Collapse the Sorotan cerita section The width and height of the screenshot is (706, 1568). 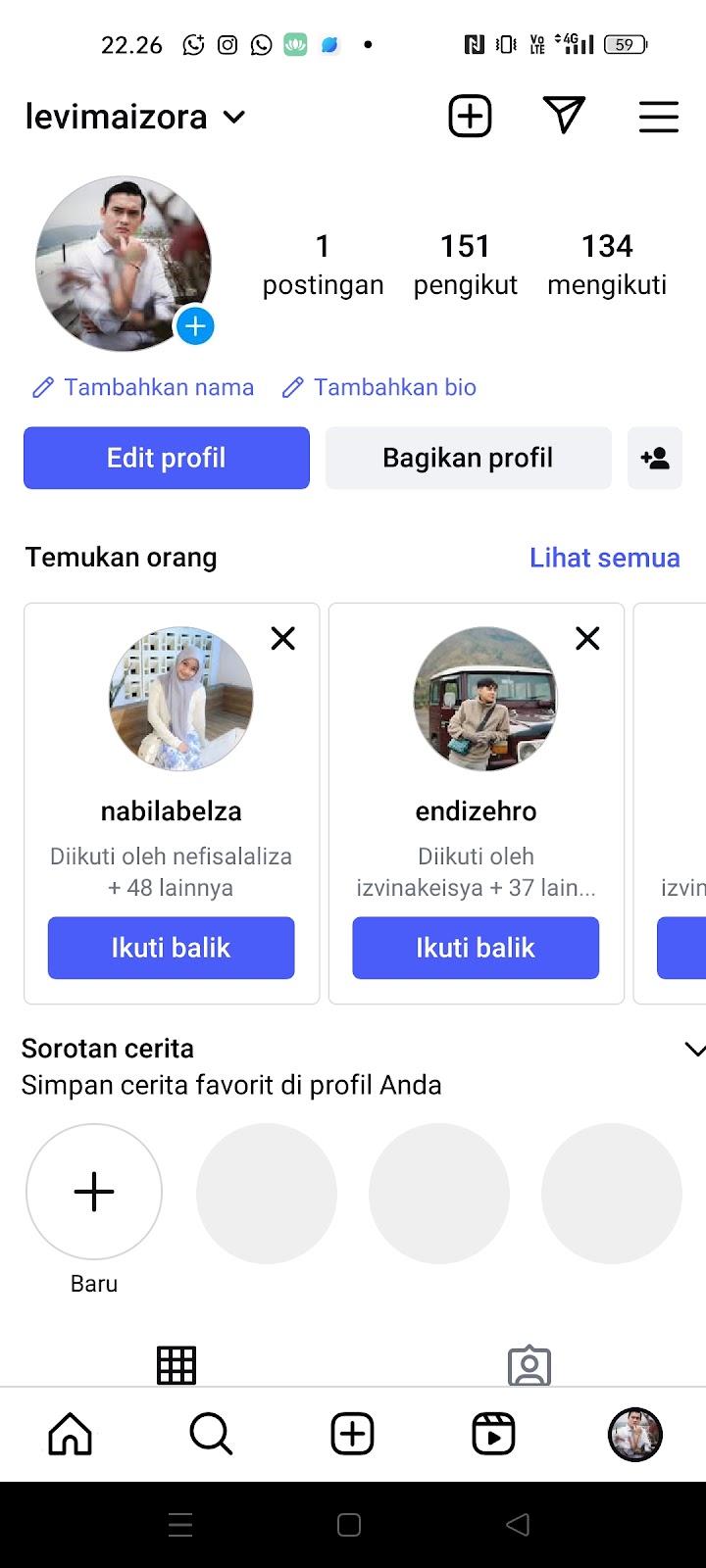pyautogui.click(x=692, y=1050)
